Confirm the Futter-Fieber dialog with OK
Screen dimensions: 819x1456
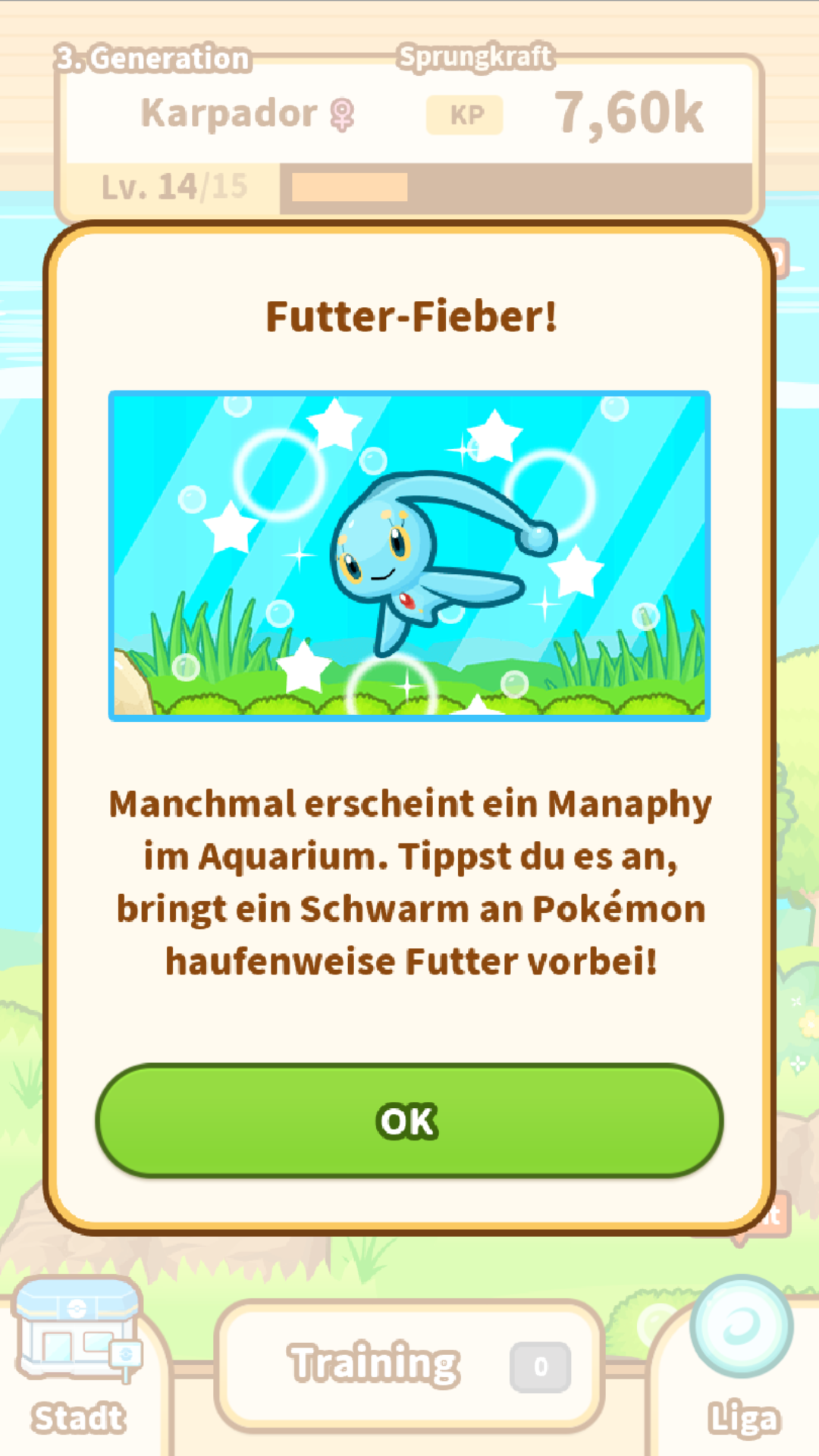pos(409,1121)
